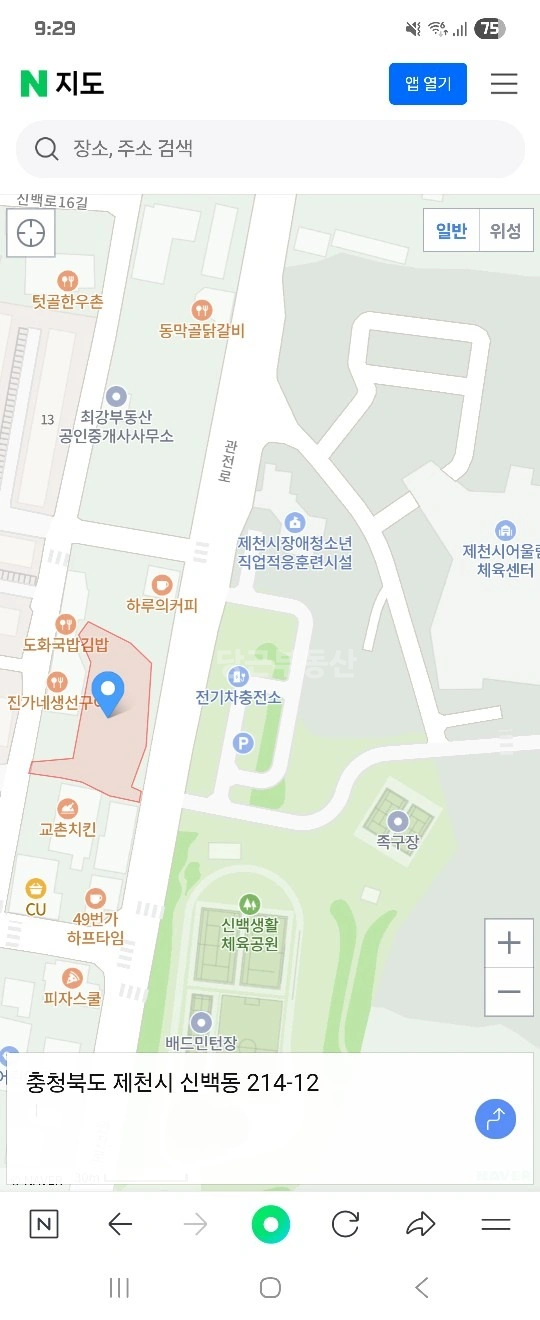The image size is (540, 1320).
Task: Open the 교촌치킨 place marker
Action: (68, 817)
